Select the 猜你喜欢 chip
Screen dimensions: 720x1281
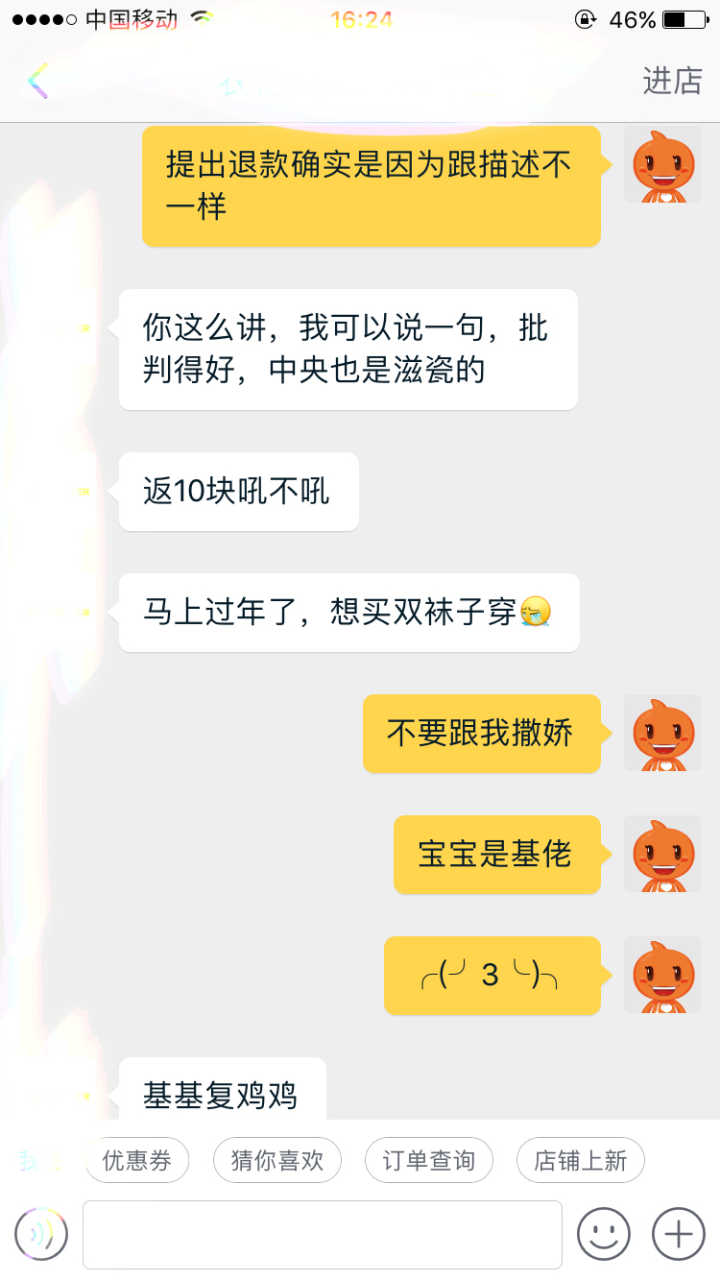coord(277,1160)
